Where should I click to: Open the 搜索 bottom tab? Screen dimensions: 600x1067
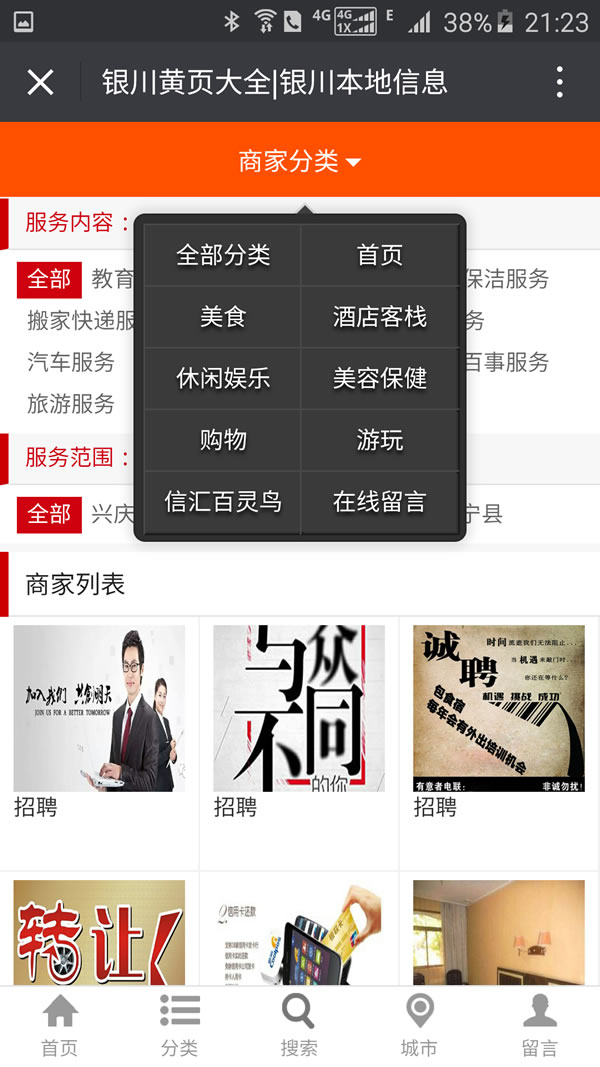[299, 1026]
